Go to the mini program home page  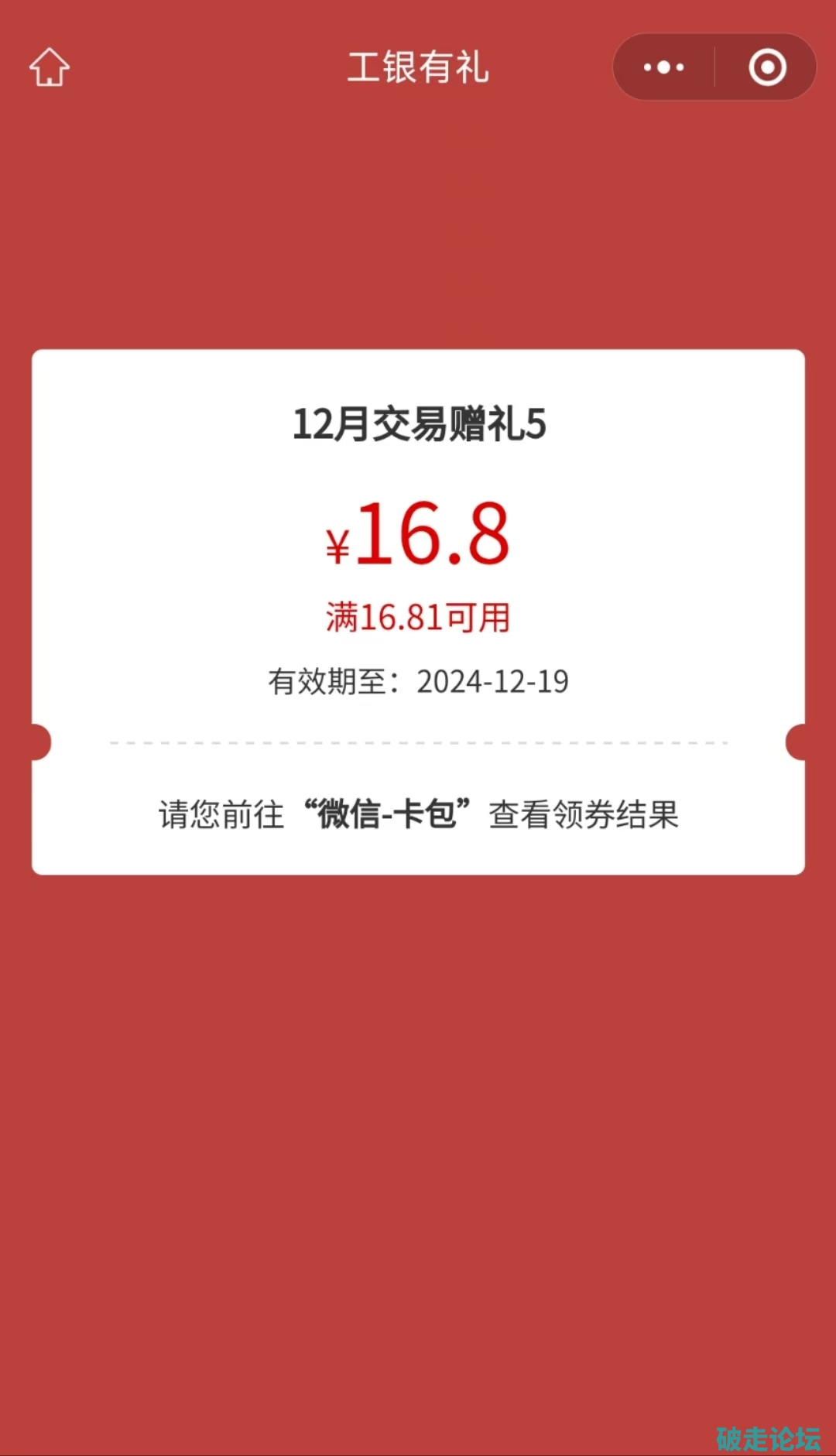pyautogui.click(x=50, y=67)
